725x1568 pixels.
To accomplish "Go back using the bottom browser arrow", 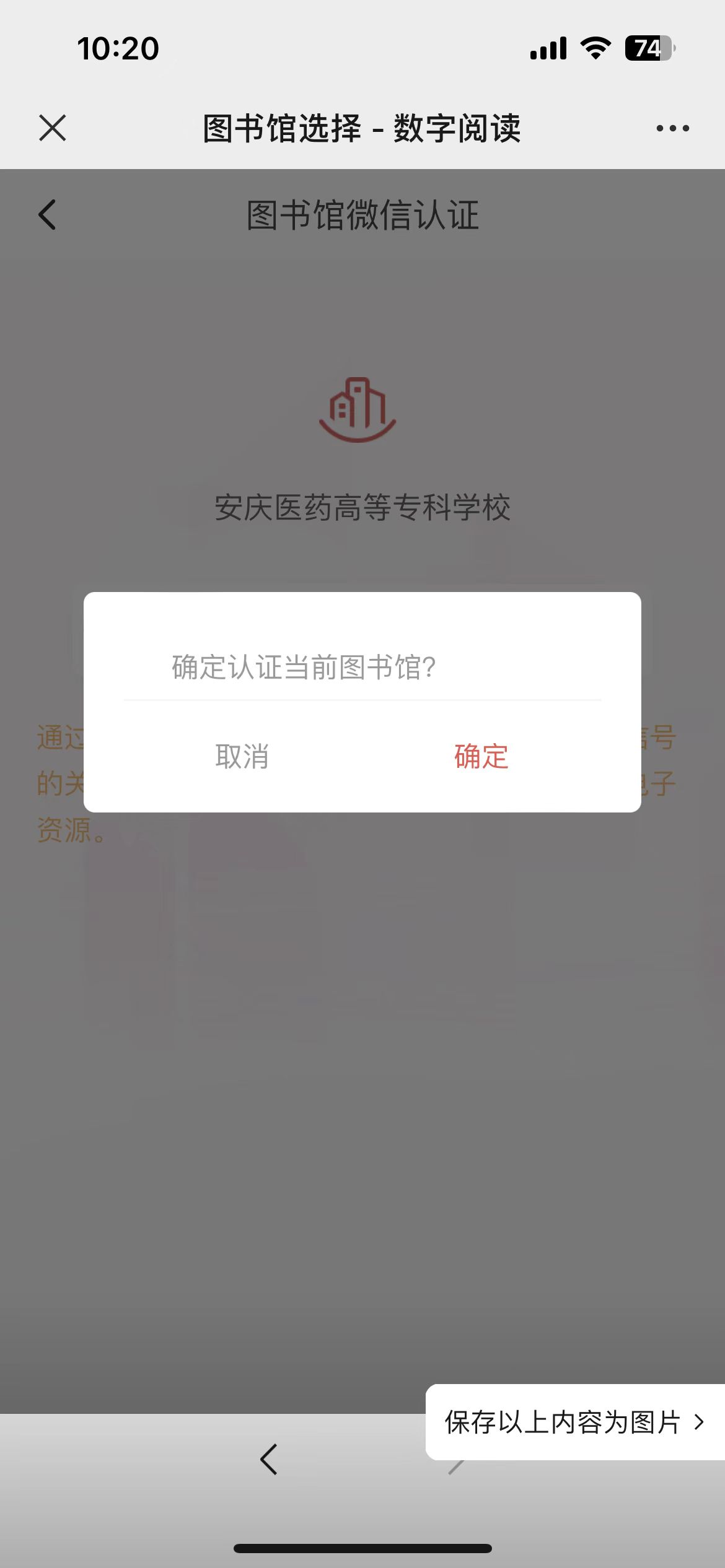I will pos(269,1460).
